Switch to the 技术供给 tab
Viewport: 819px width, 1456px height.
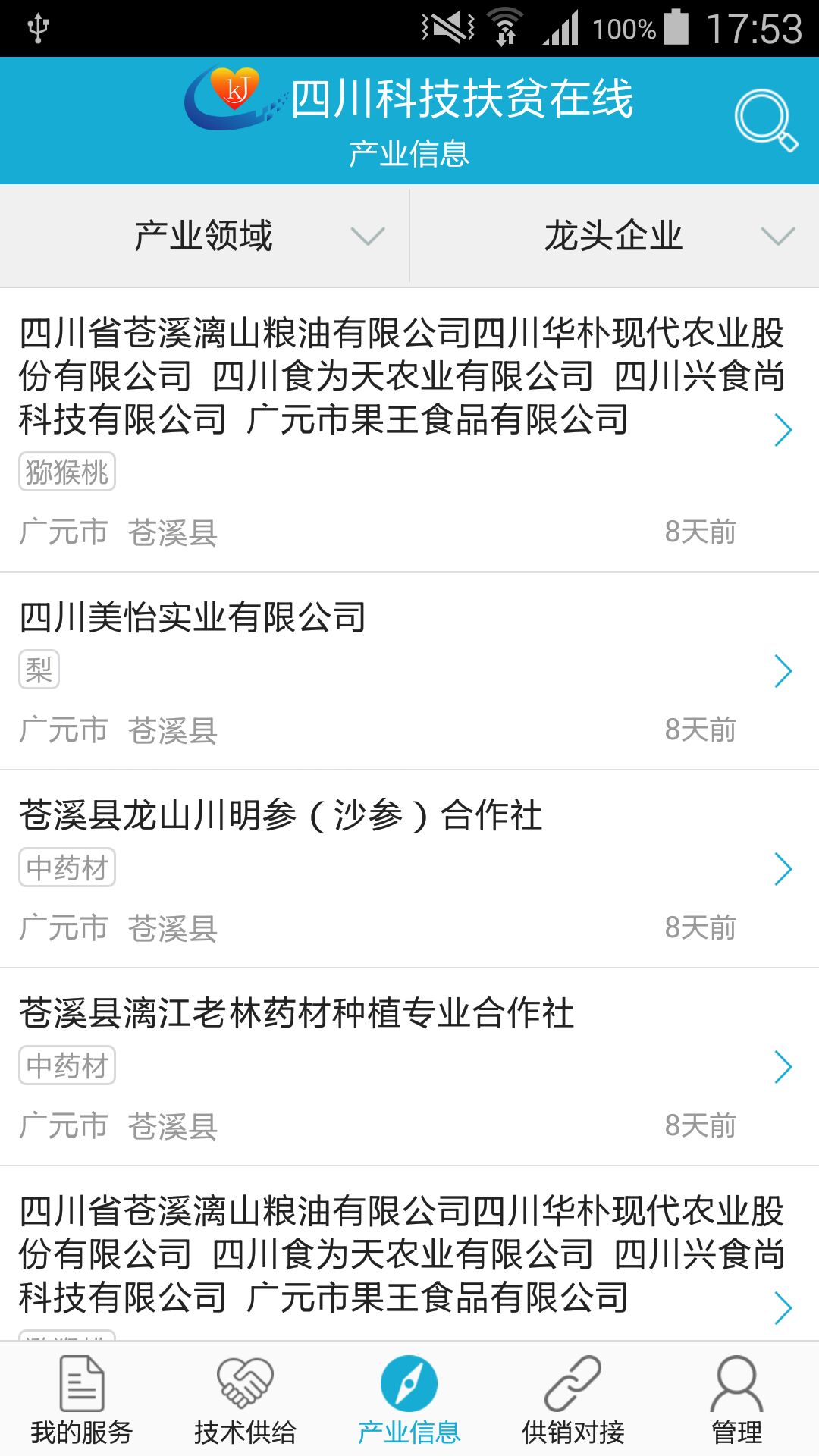[x=246, y=1400]
